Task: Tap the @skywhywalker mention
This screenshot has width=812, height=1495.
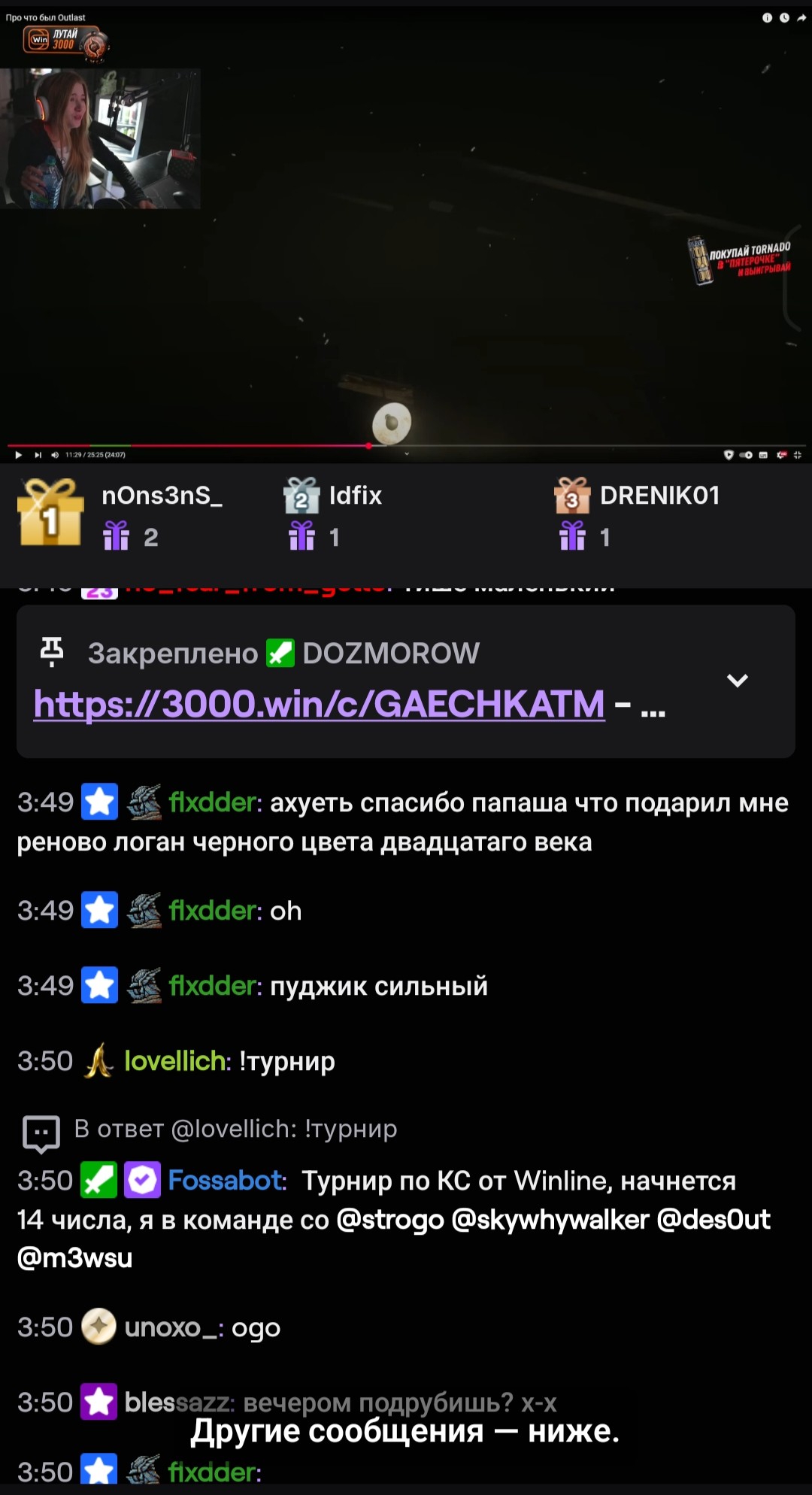Action: coord(550,1220)
